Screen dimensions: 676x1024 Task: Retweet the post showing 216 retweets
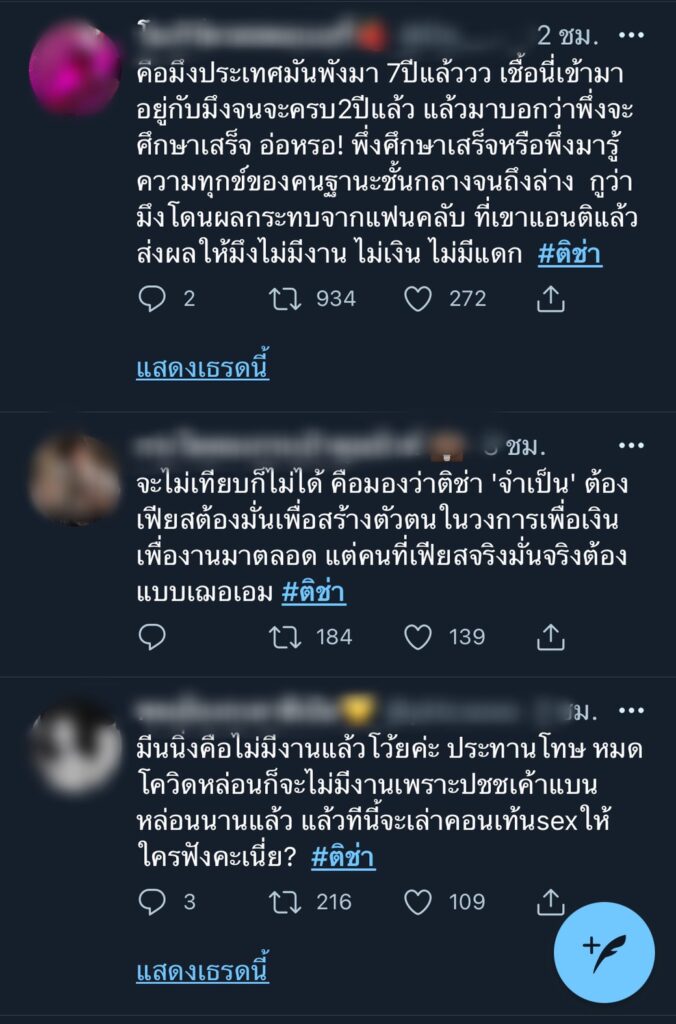pyautogui.click(x=286, y=902)
